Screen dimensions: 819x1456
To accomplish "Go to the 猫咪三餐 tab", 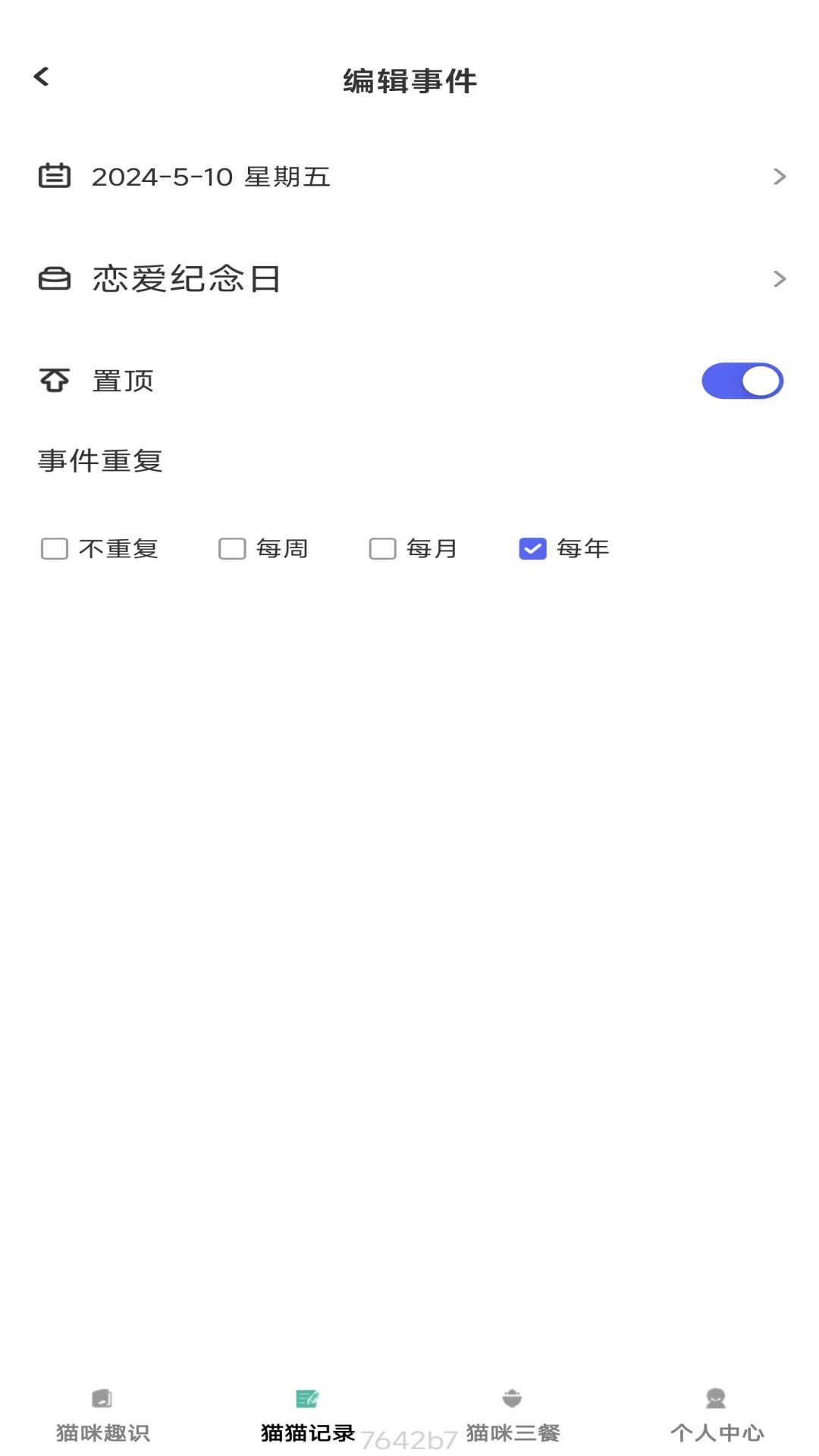I will pos(513,1417).
